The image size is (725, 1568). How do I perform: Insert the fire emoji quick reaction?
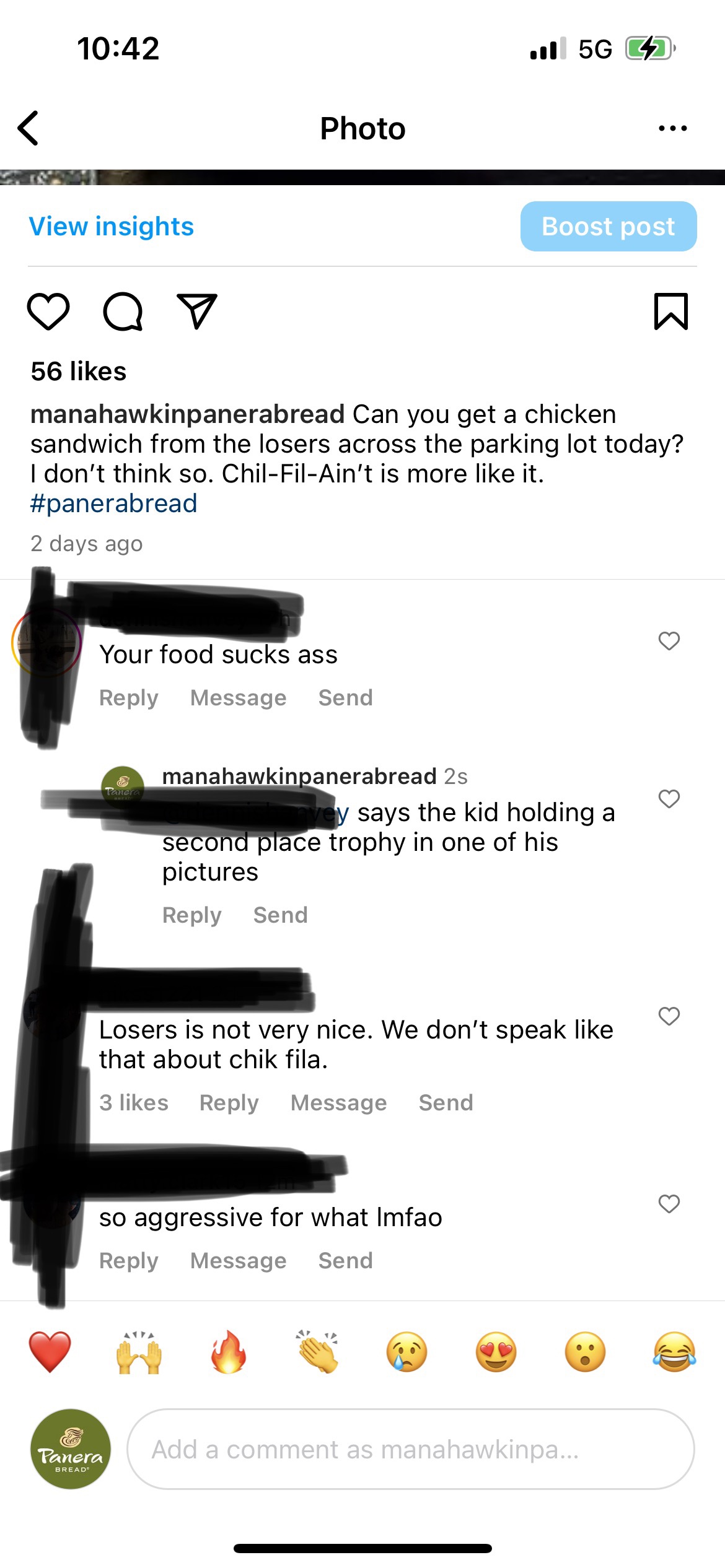[x=229, y=1352]
